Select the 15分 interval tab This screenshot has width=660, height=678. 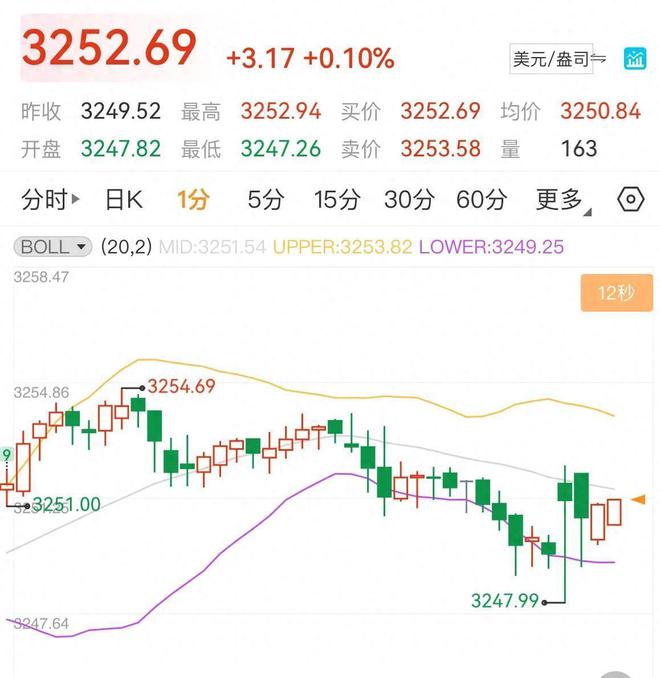(x=336, y=200)
